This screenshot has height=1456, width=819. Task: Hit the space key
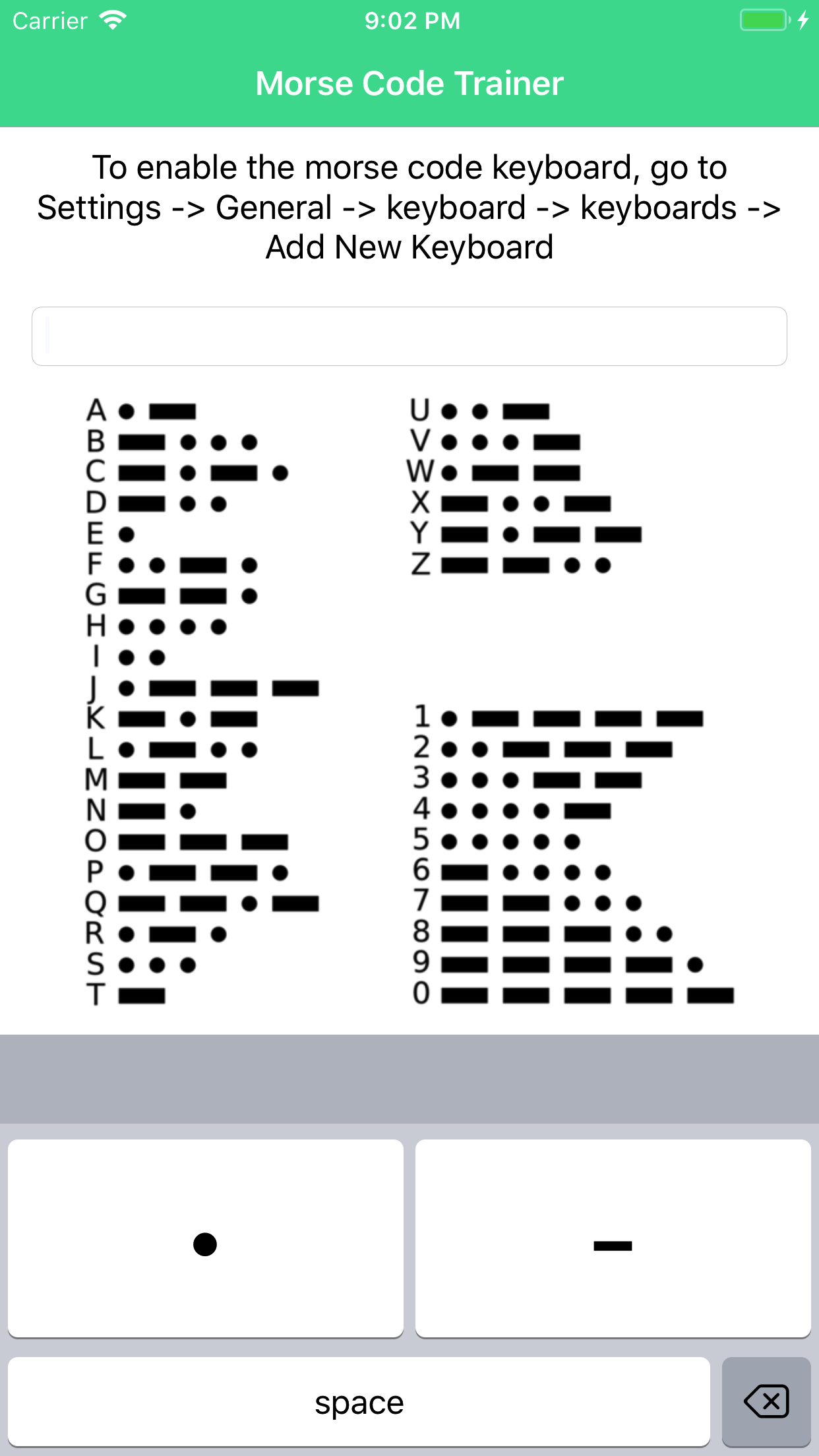[x=359, y=1401]
